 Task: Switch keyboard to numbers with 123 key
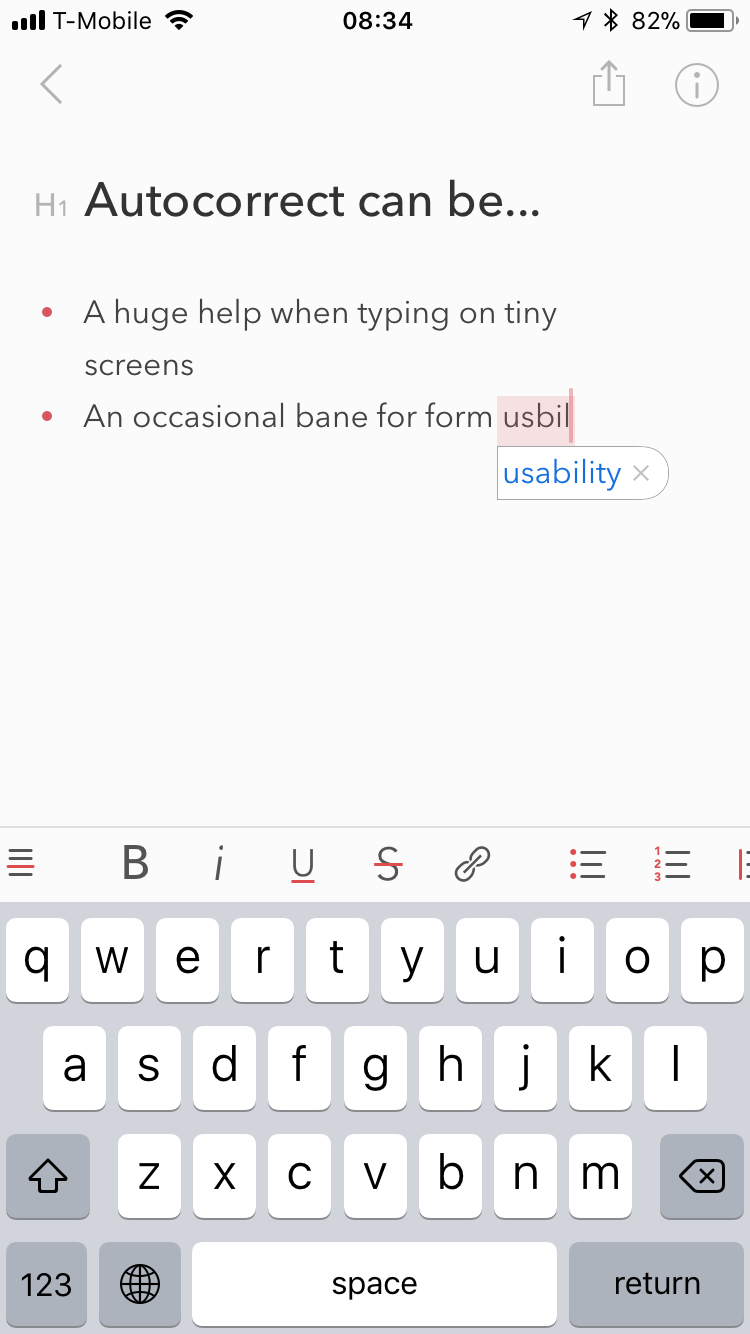coord(47,1284)
